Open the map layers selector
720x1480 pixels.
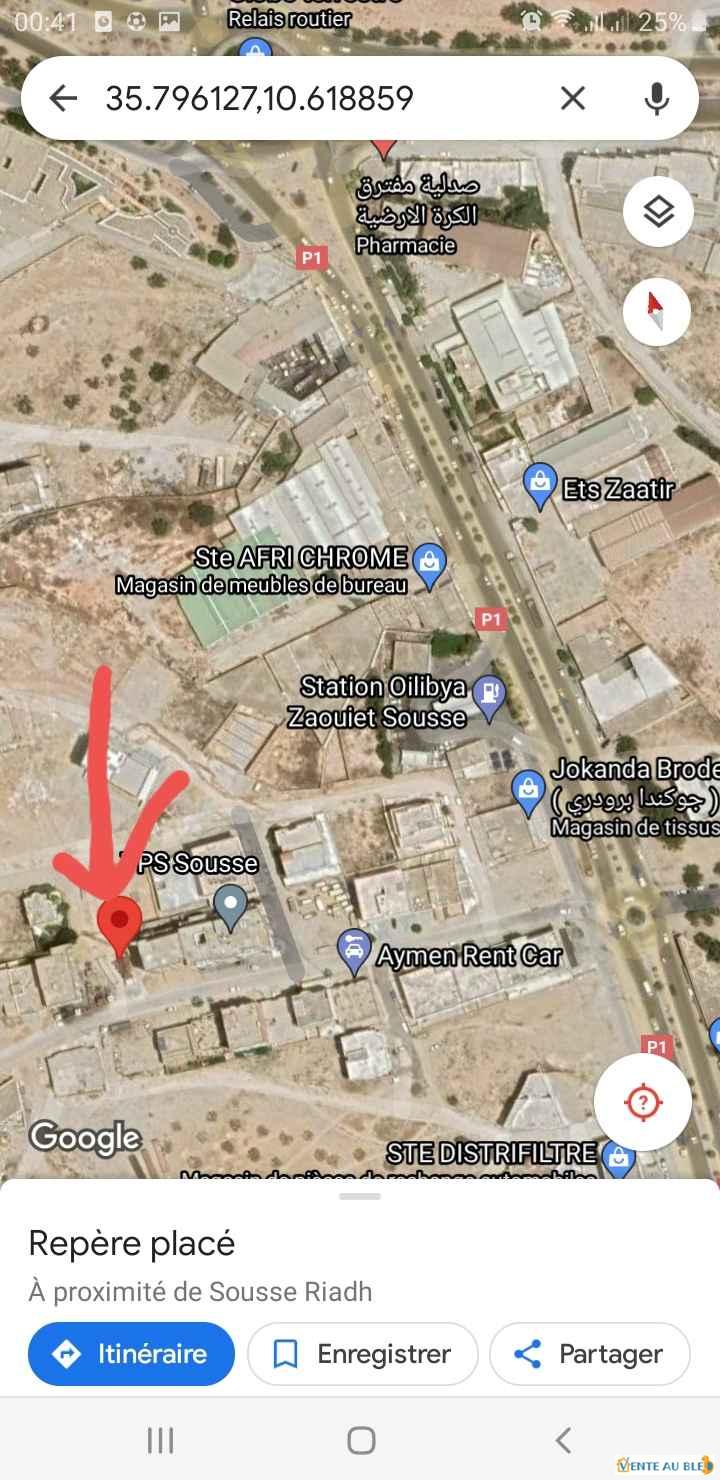[657, 211]
